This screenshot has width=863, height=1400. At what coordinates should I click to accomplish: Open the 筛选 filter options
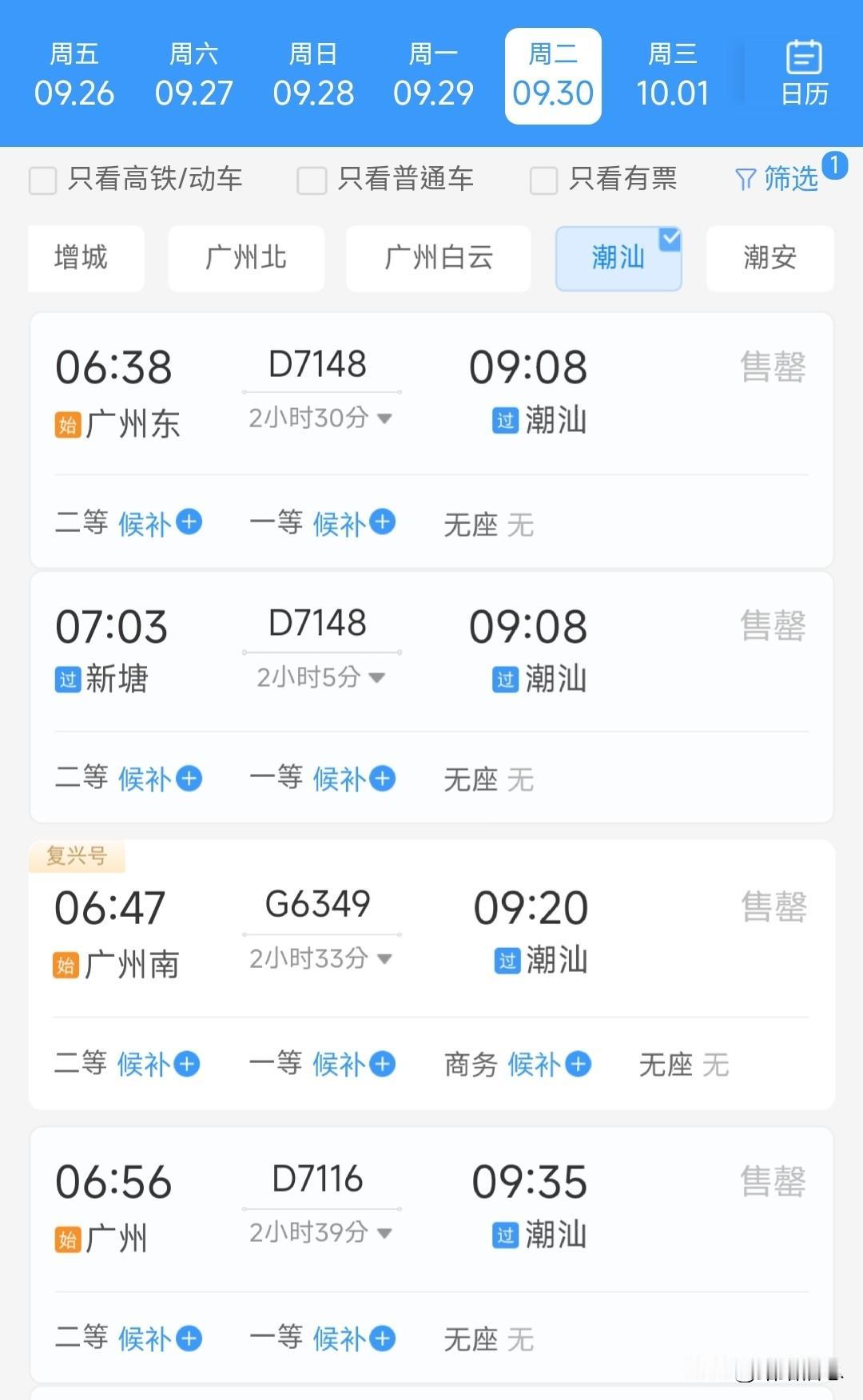(777, 179)
